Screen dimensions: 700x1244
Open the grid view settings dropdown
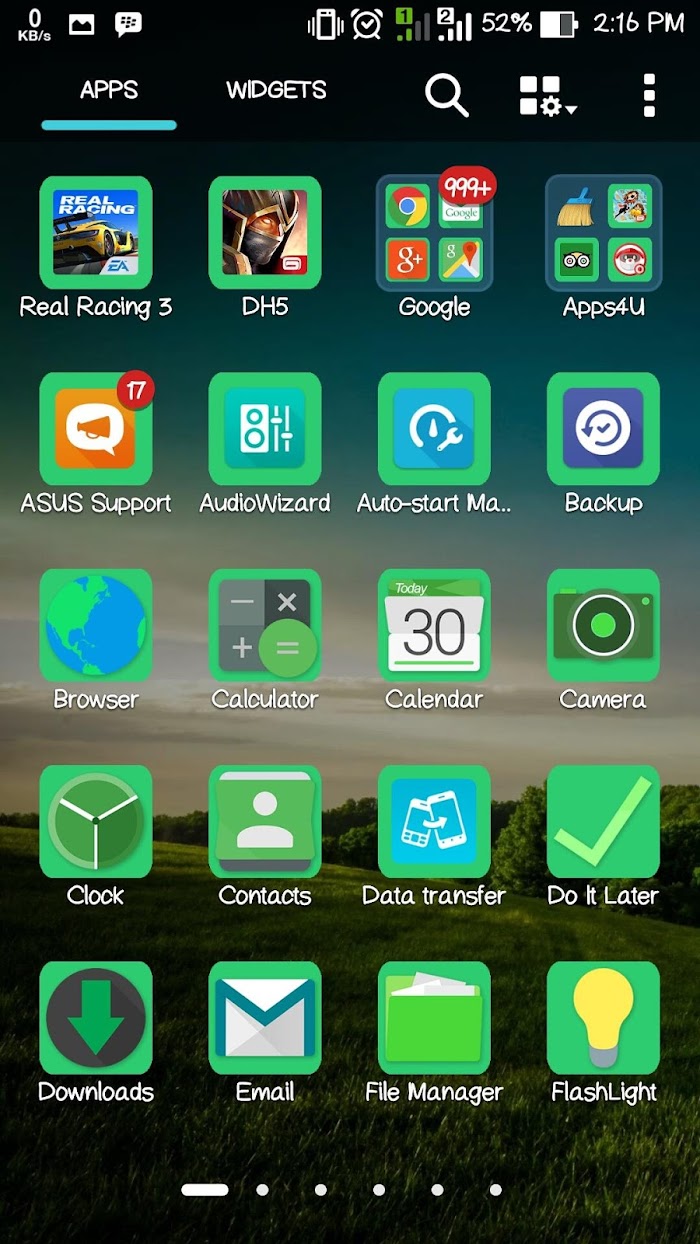click(x=547, y=96)
